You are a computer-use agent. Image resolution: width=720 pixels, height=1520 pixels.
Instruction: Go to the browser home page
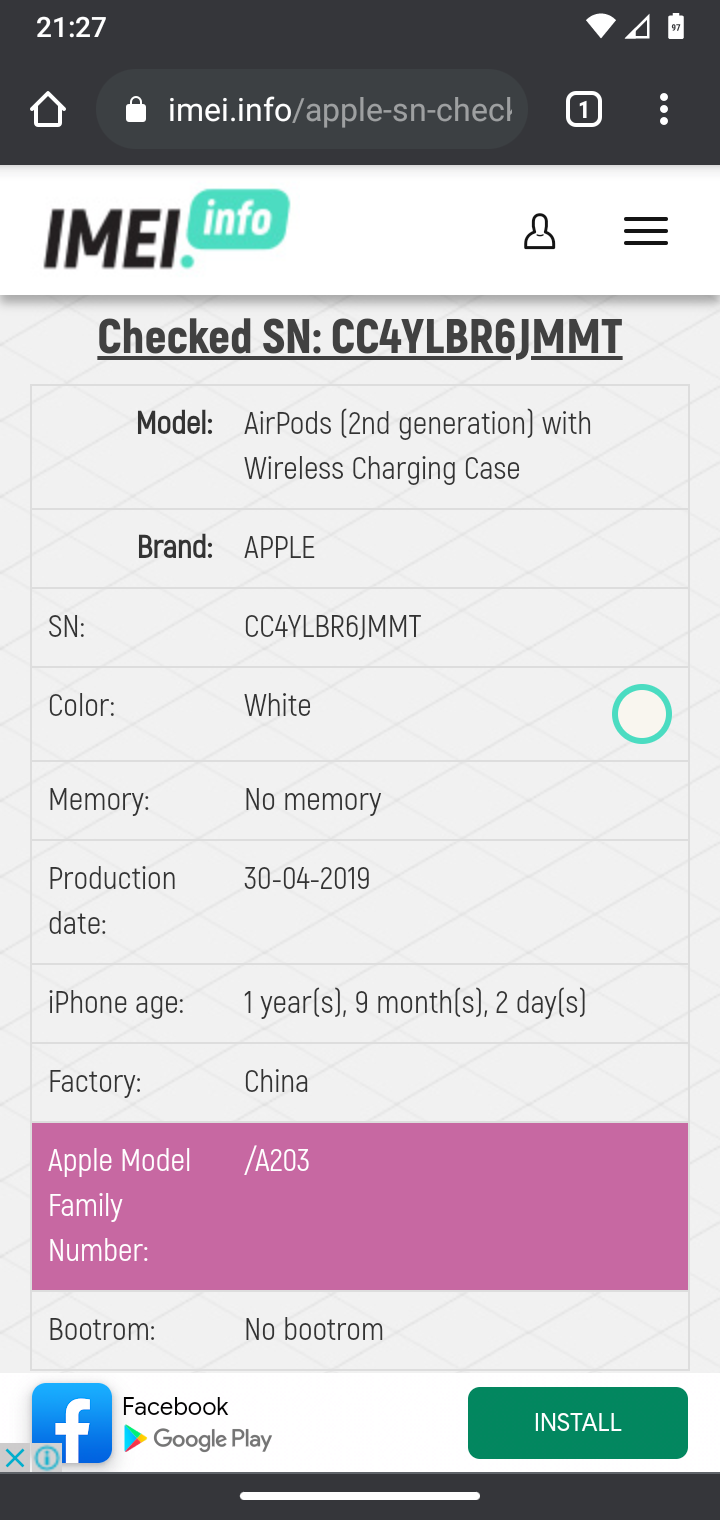pyautogui.click(x=48, y=110)
